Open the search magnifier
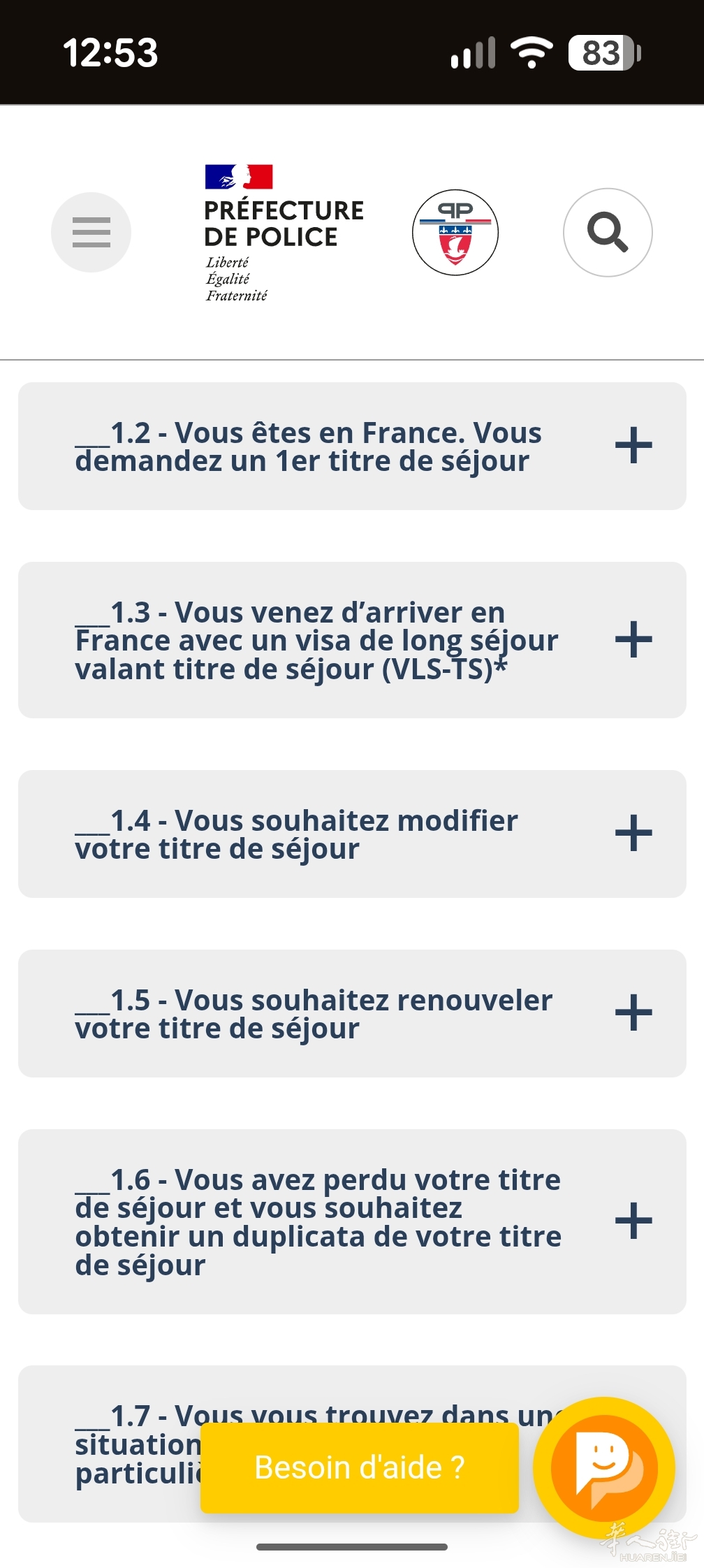The height and width of the screenshot is (1568, 704). tap(608, 232)
